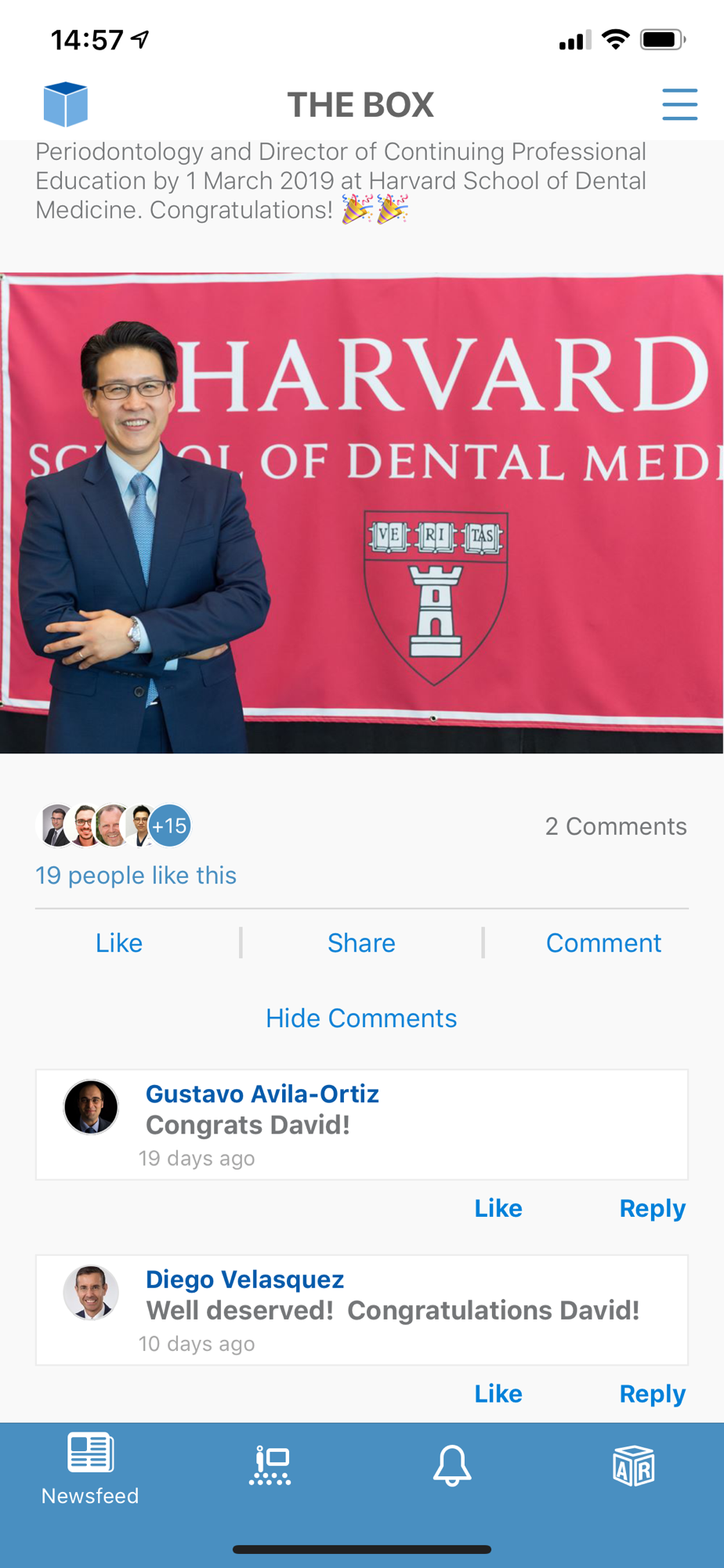
Task: Open the hamburger menu
Action: pyautogui.click(x=679, y=104)
